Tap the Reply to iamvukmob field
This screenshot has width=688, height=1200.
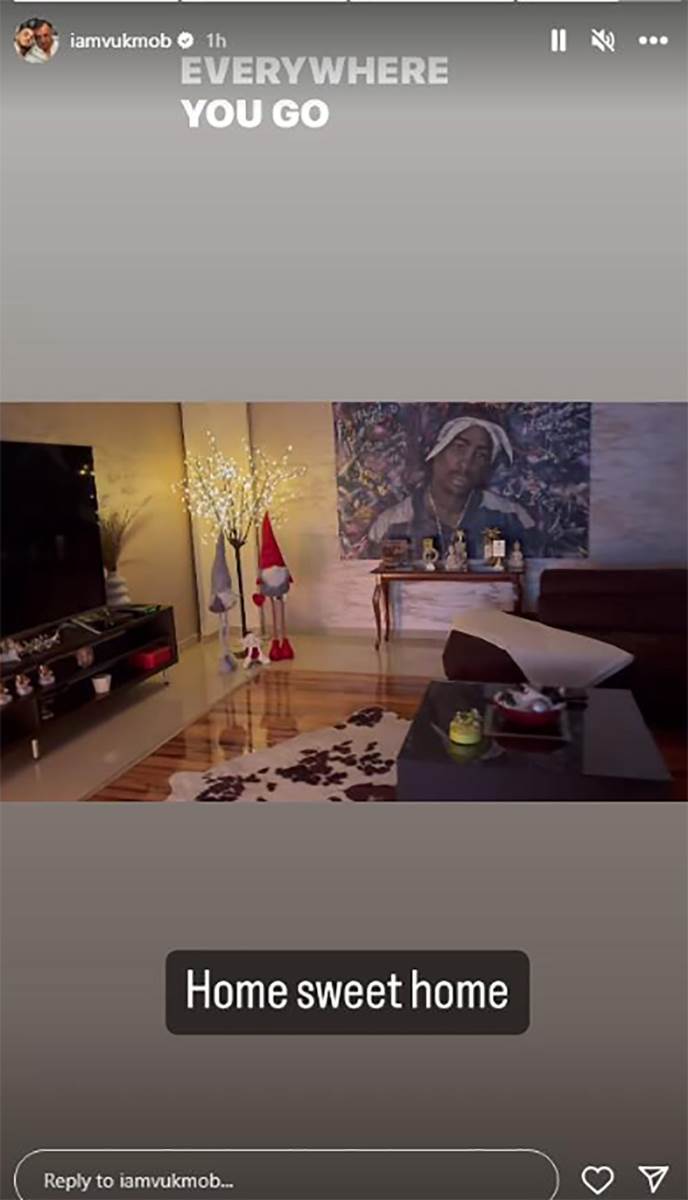[x=286, y=1180]
